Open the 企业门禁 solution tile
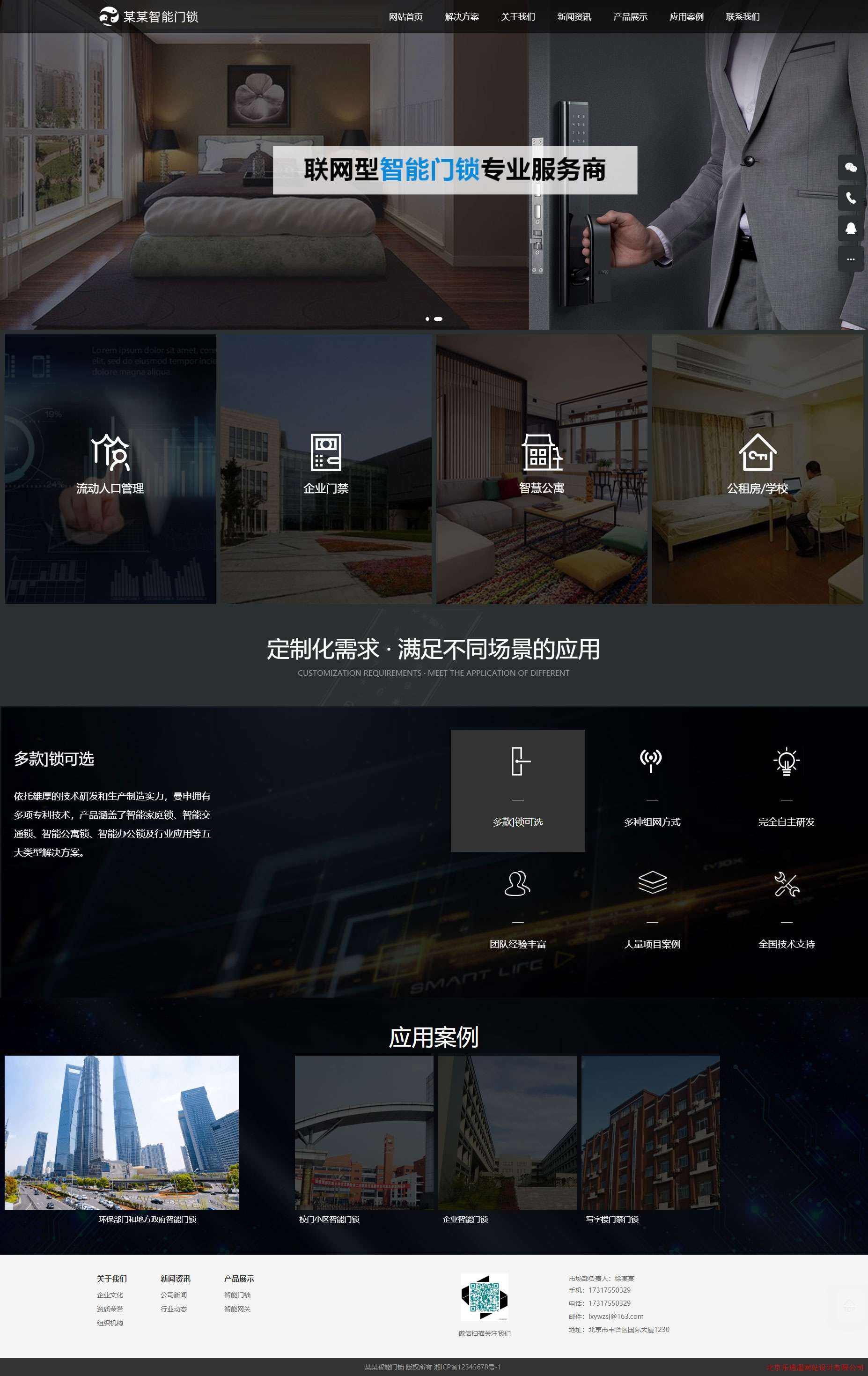This screenshot has width=868, height=1376. [325, 468]
